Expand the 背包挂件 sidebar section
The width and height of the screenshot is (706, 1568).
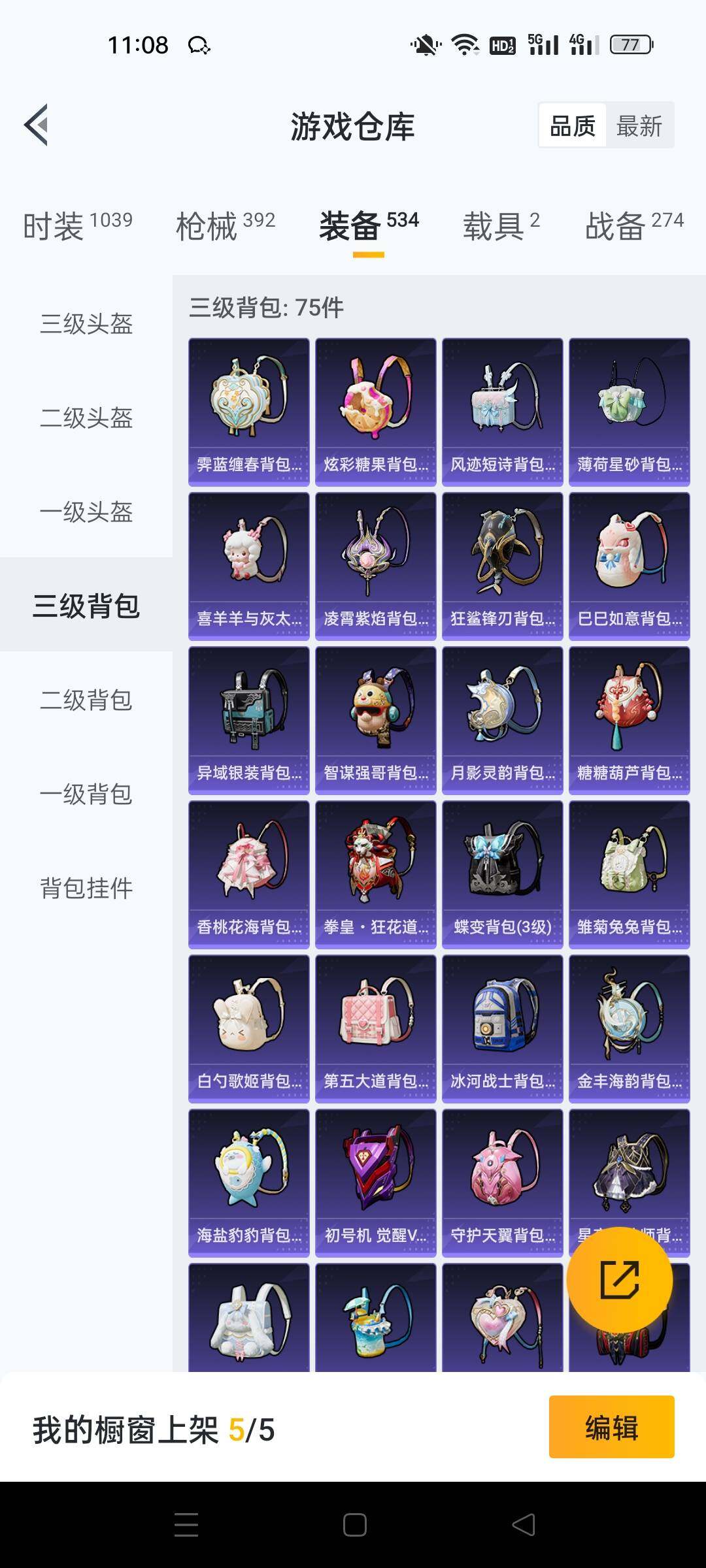pyautogui.click(x=85, y=889)
